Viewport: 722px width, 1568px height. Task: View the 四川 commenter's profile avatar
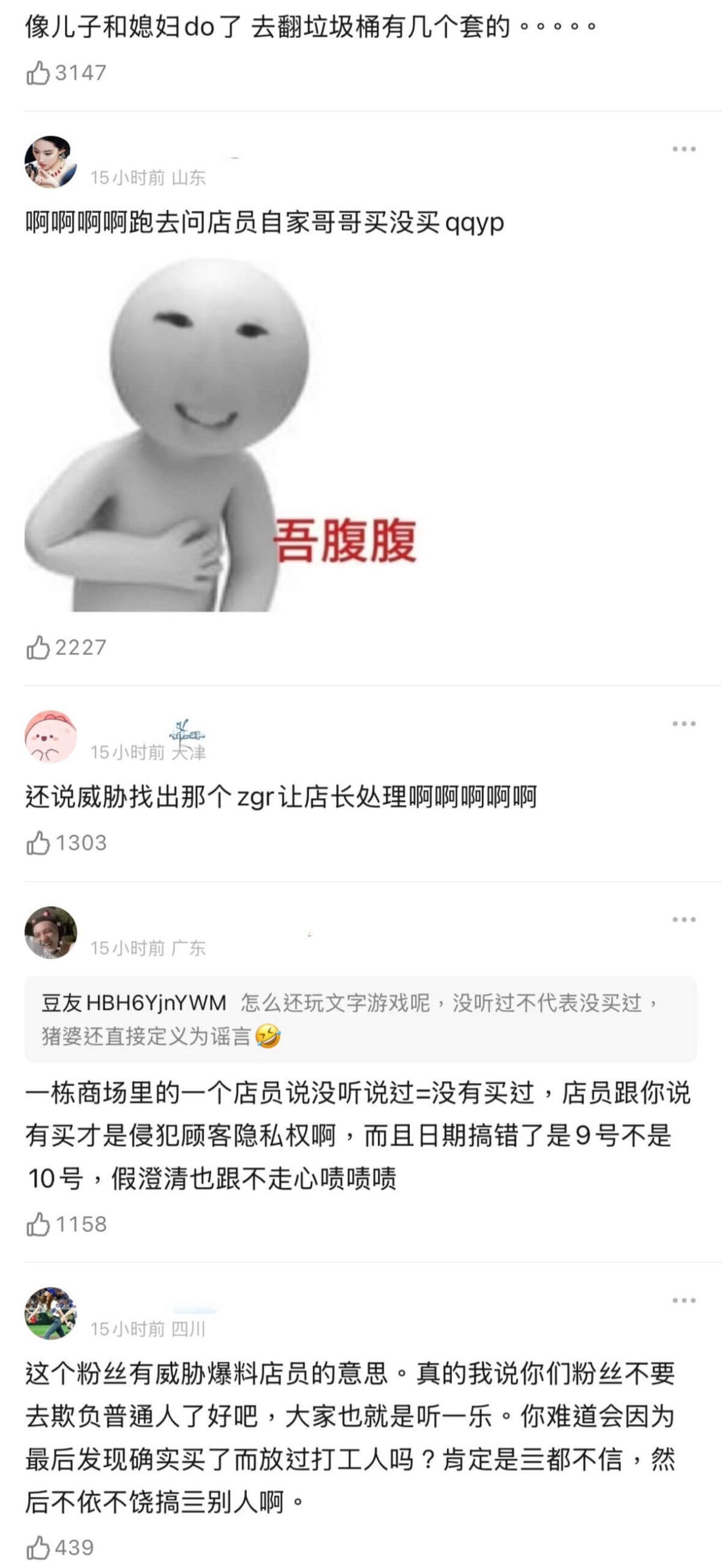[51, 1313]
